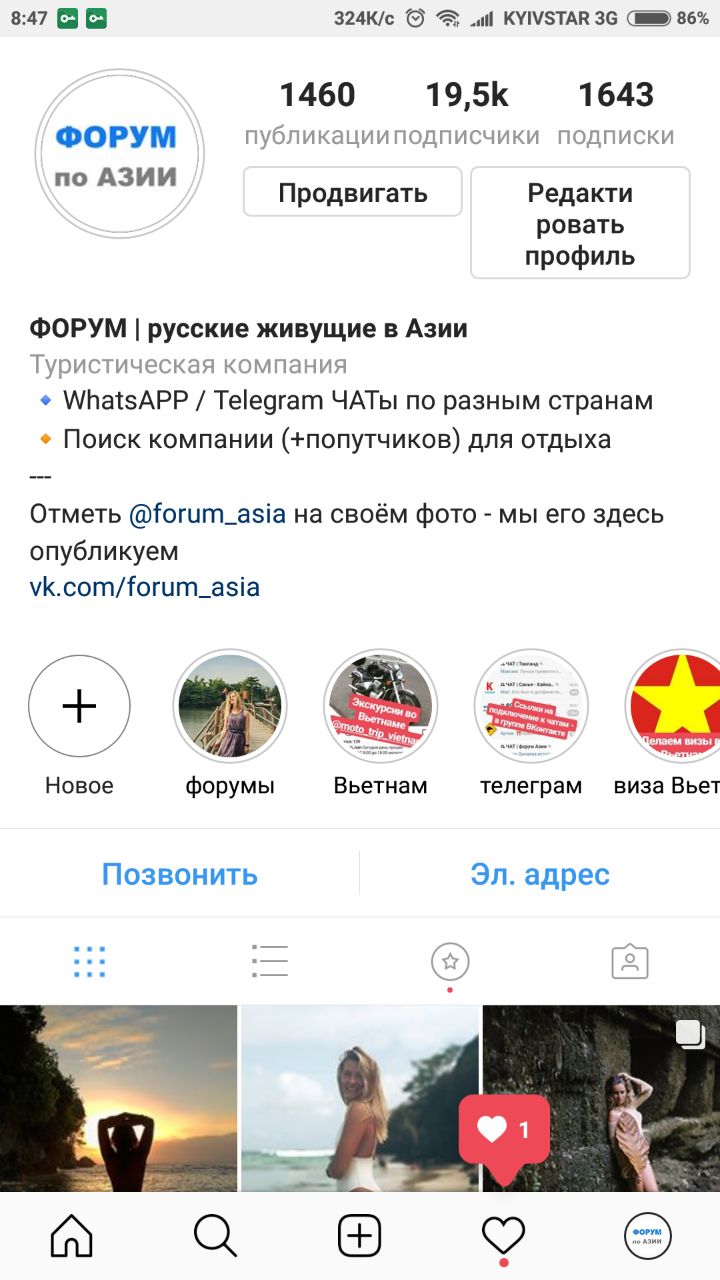
Task: Go to the home feed
Action: pyautogui.click(x=71, y=1237)
